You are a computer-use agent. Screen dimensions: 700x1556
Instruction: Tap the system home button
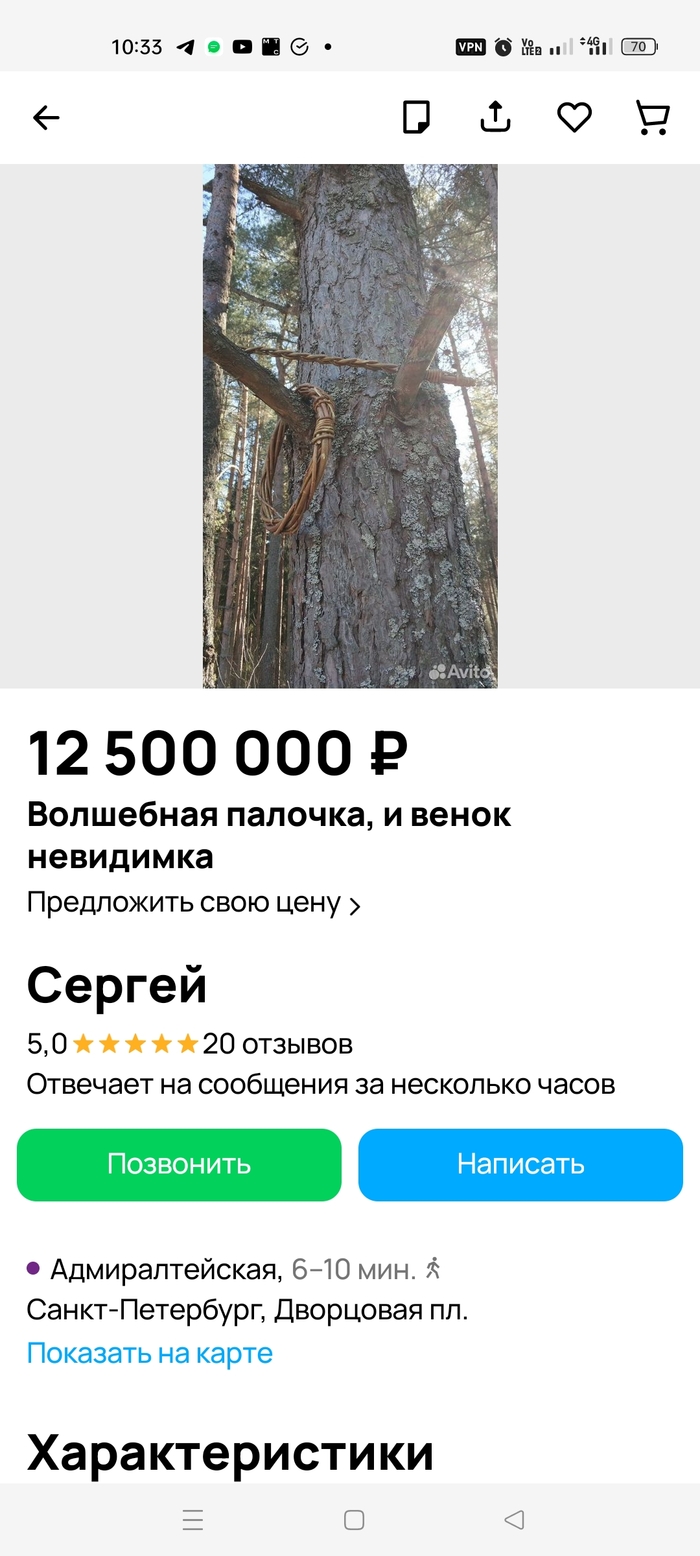click(x=353, y=1520)
